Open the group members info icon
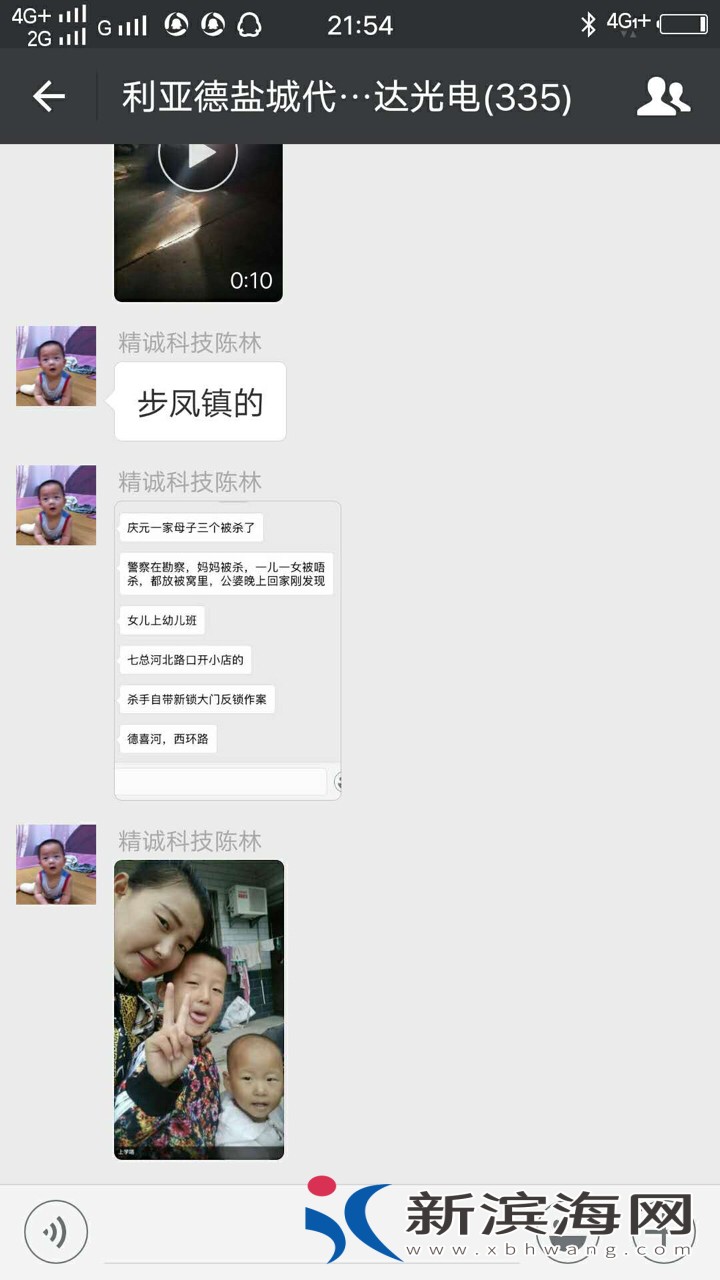Screen dimensions: 720x1280 (663, 97)
